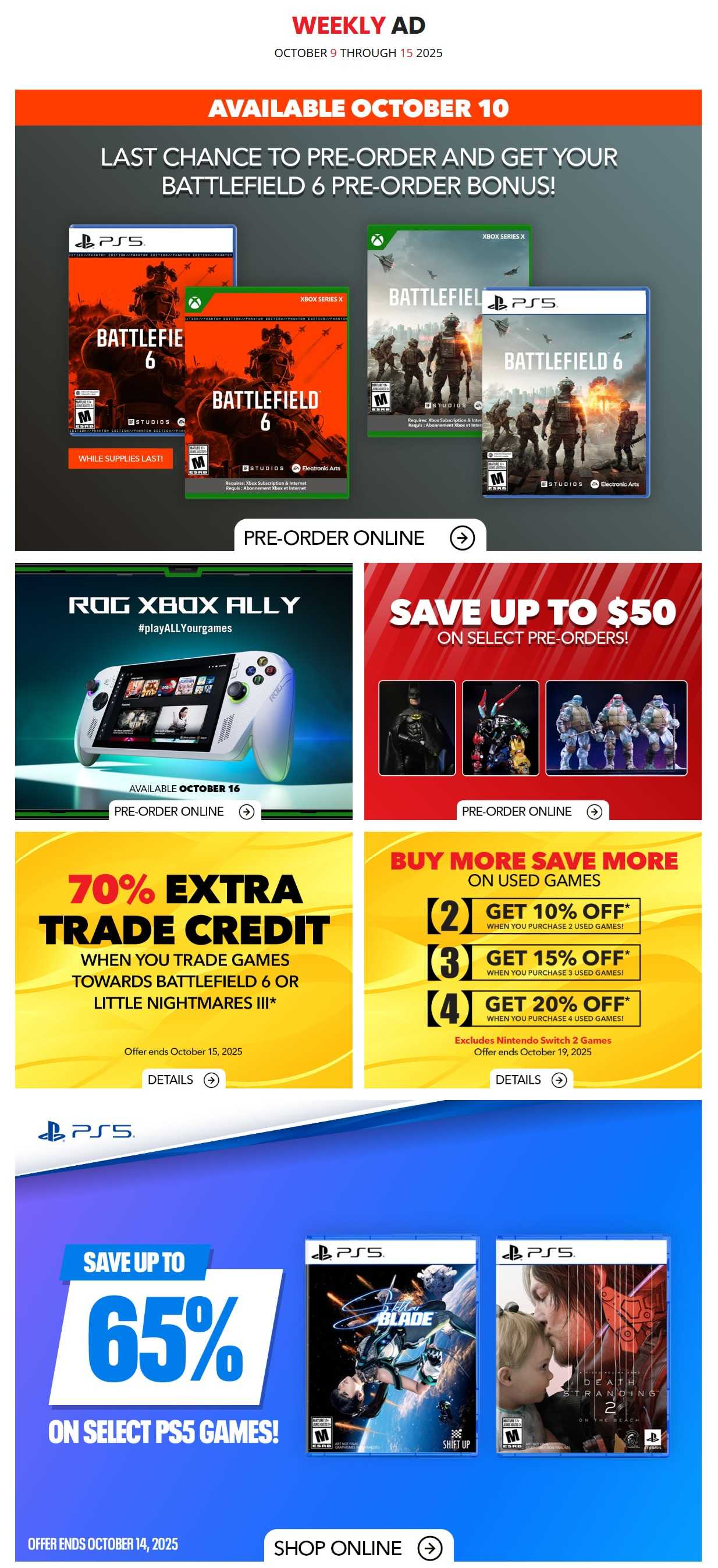The height and width of the screenshot is (1568, 718).
Task: Click the arrow icon beside PRE-ORDER ONLINE for Battlefield 6
Action: point(464,537)
